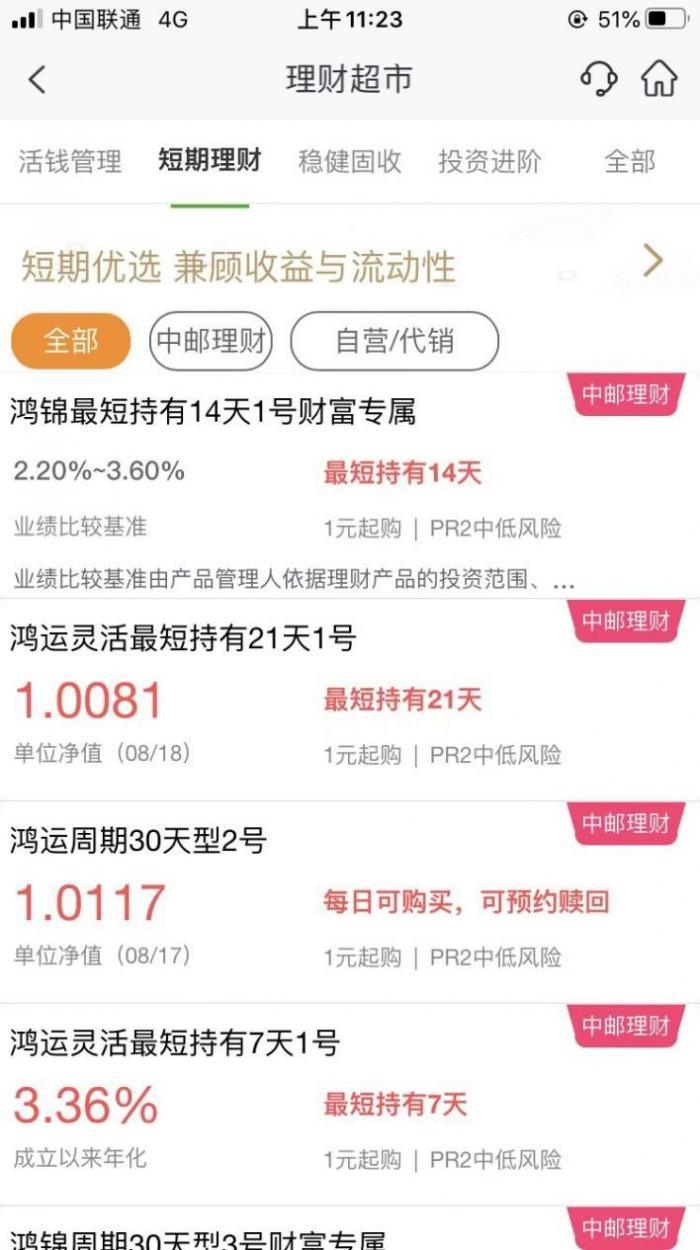Open the 投资进阶 tab
Screen dimensions: 700x1250
point(490,161)
